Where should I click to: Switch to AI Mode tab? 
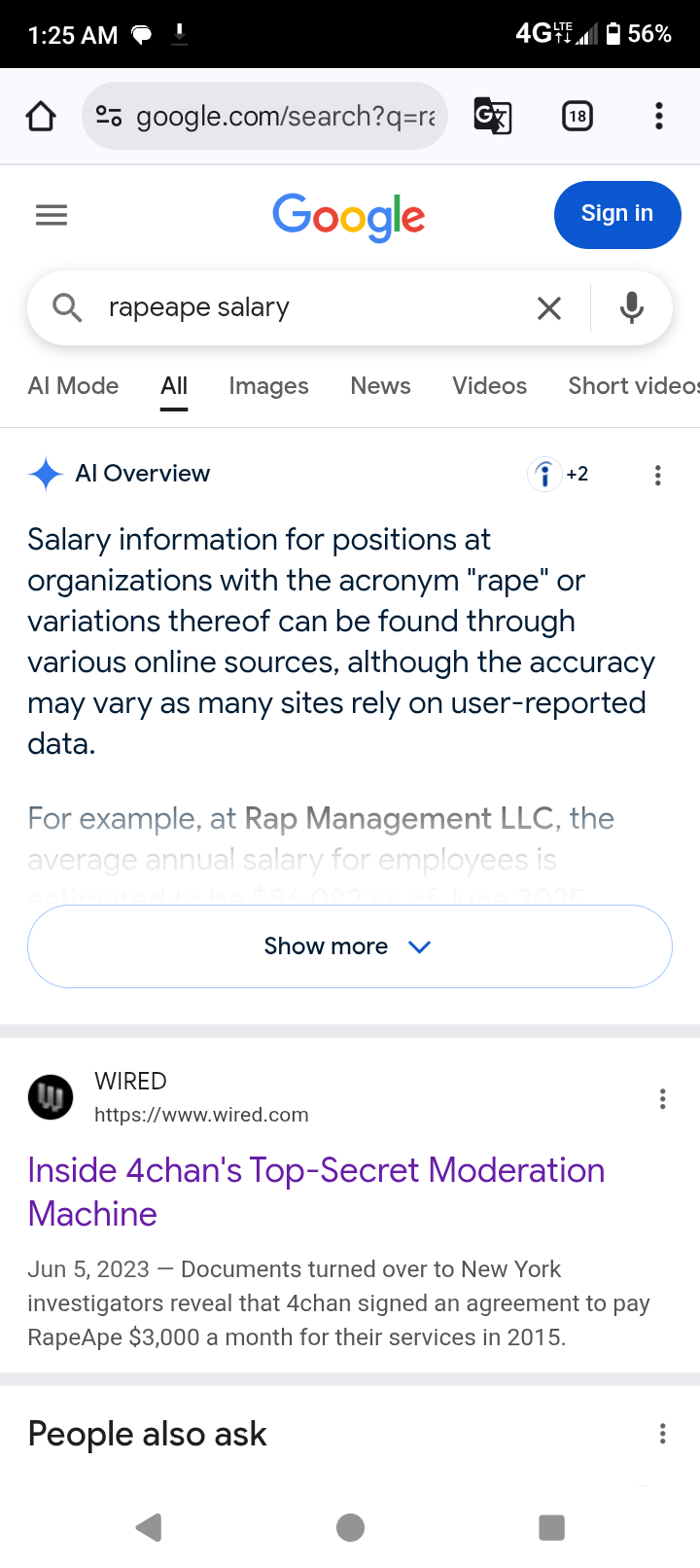pos(73,386)
